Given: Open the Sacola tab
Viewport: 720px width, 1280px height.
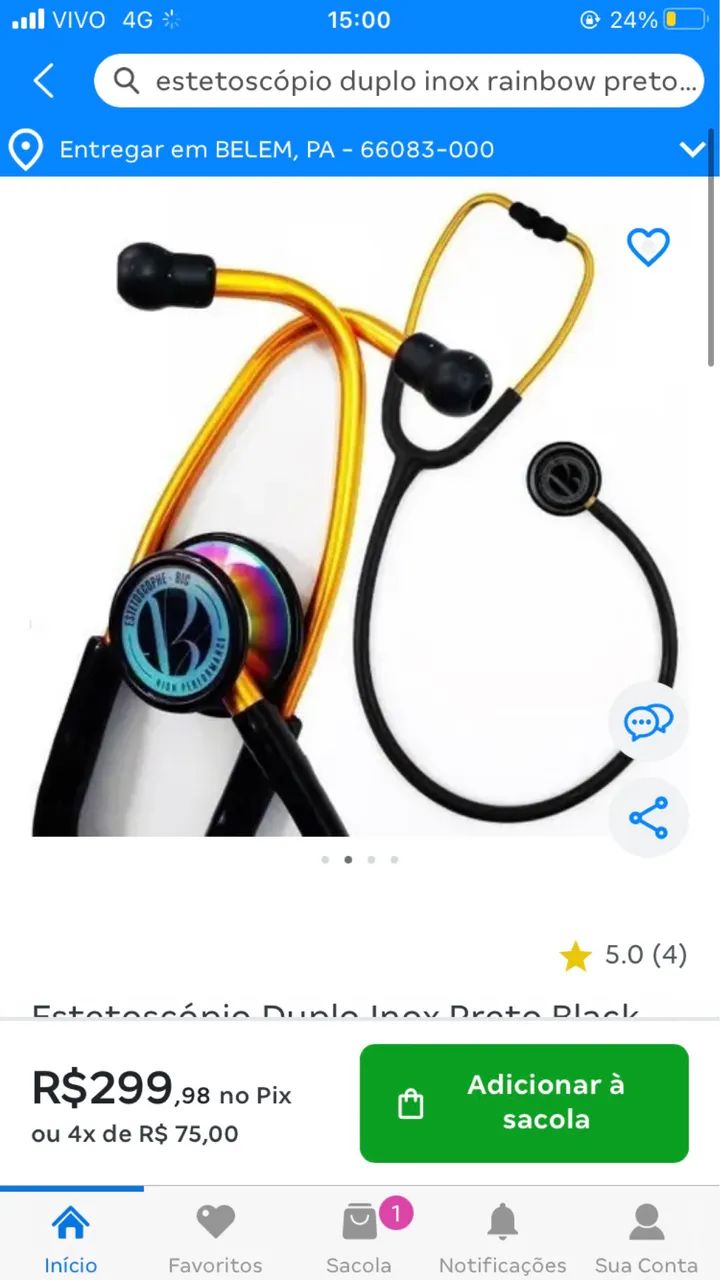Looking at the screenshot, I should (359, 1238).
